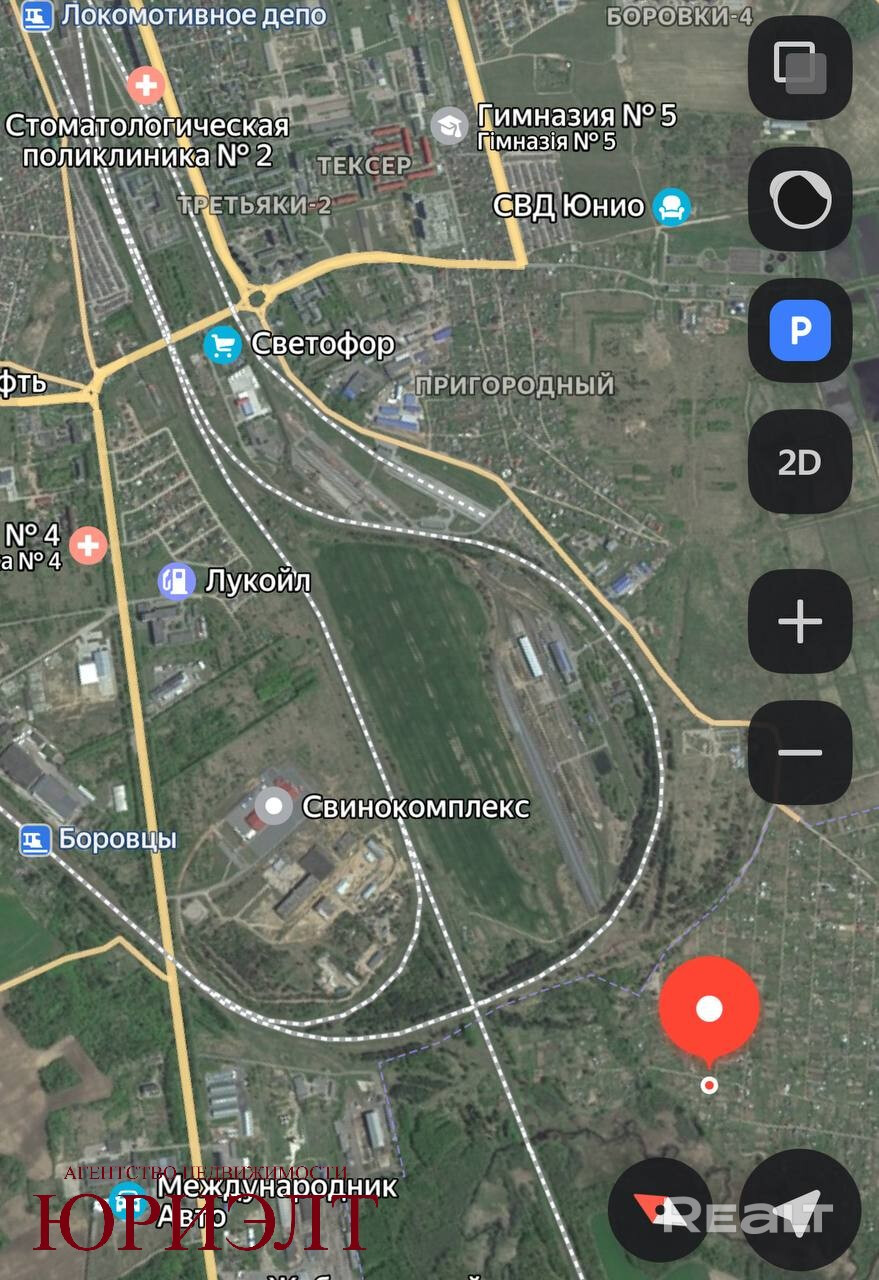Open the Лукойл gas station marker
The image size is (879, 1280).
tap(176, 581)
